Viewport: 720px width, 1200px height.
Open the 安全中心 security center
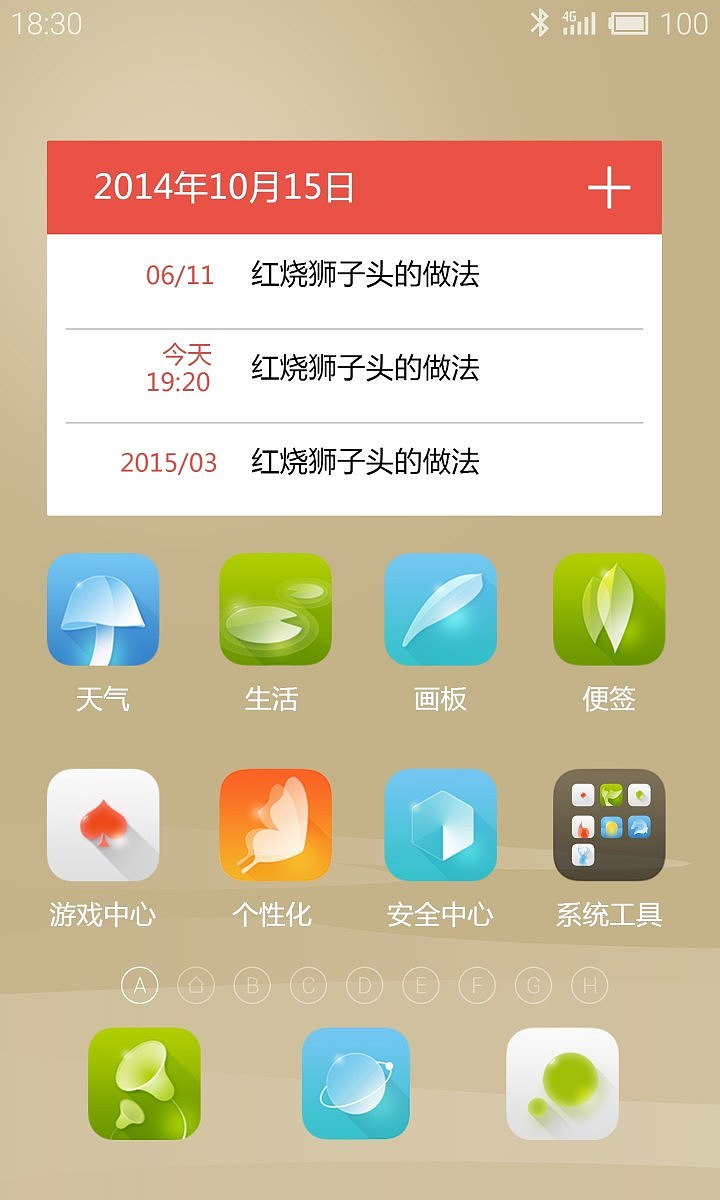tap(440, 823)
